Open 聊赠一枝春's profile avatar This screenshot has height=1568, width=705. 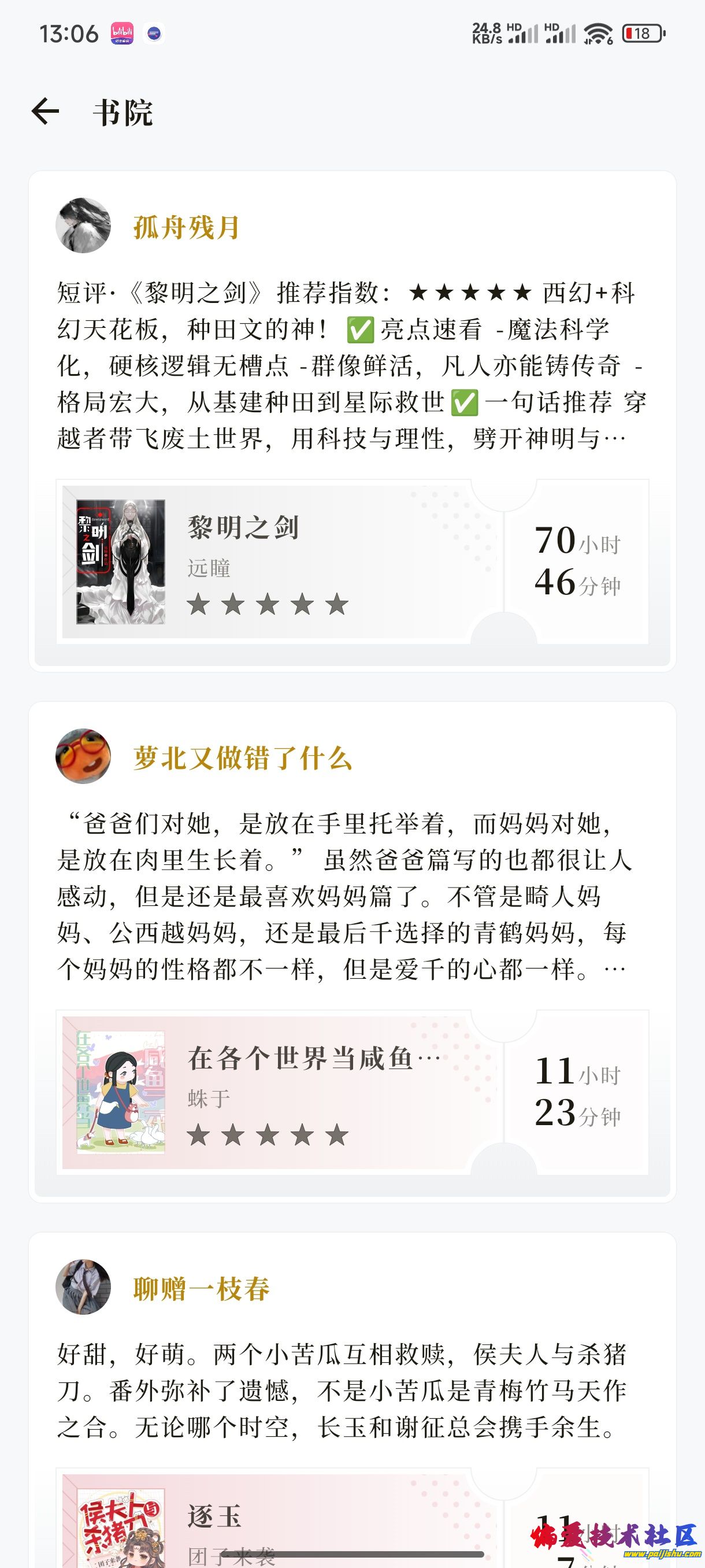83,1288
